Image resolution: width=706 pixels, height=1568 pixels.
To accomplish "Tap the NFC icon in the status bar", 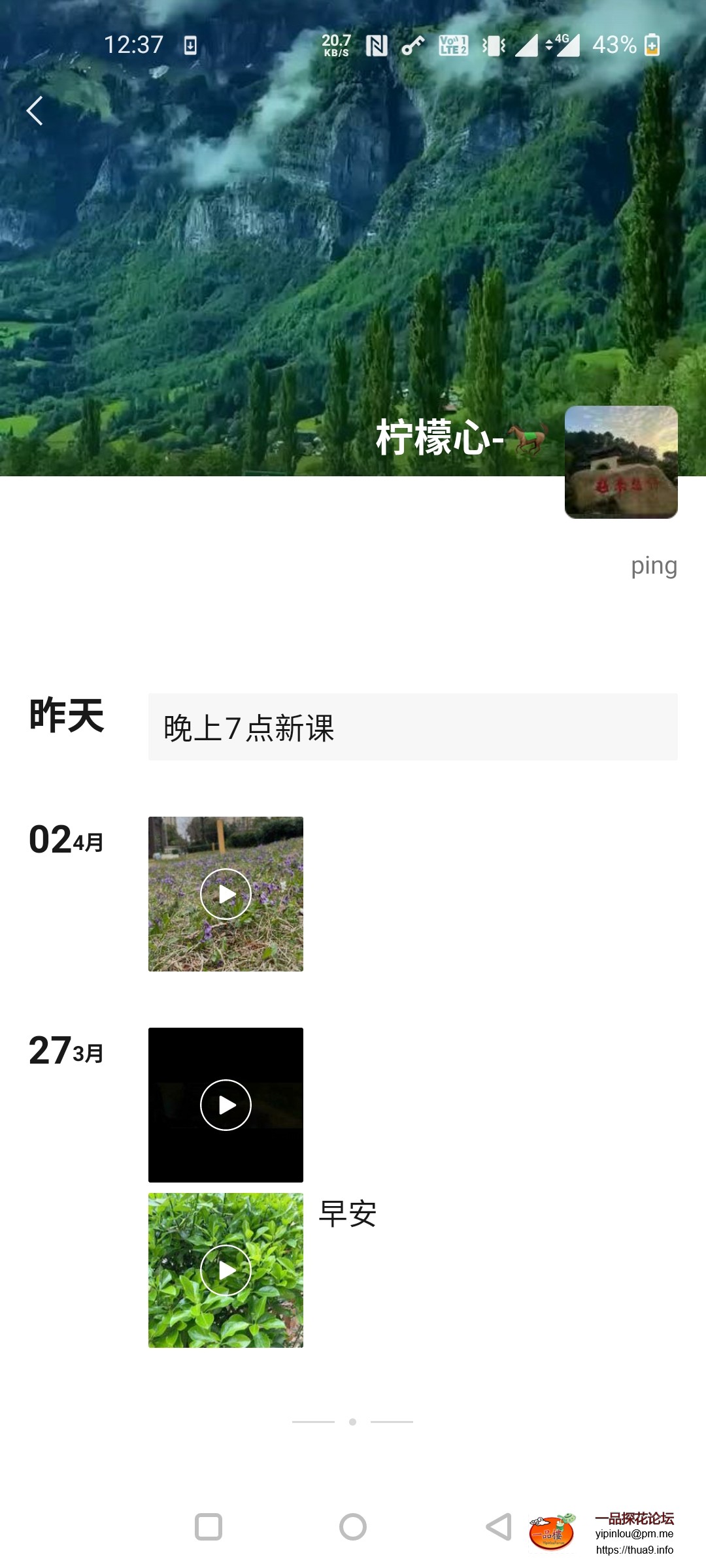I will 377,46.
